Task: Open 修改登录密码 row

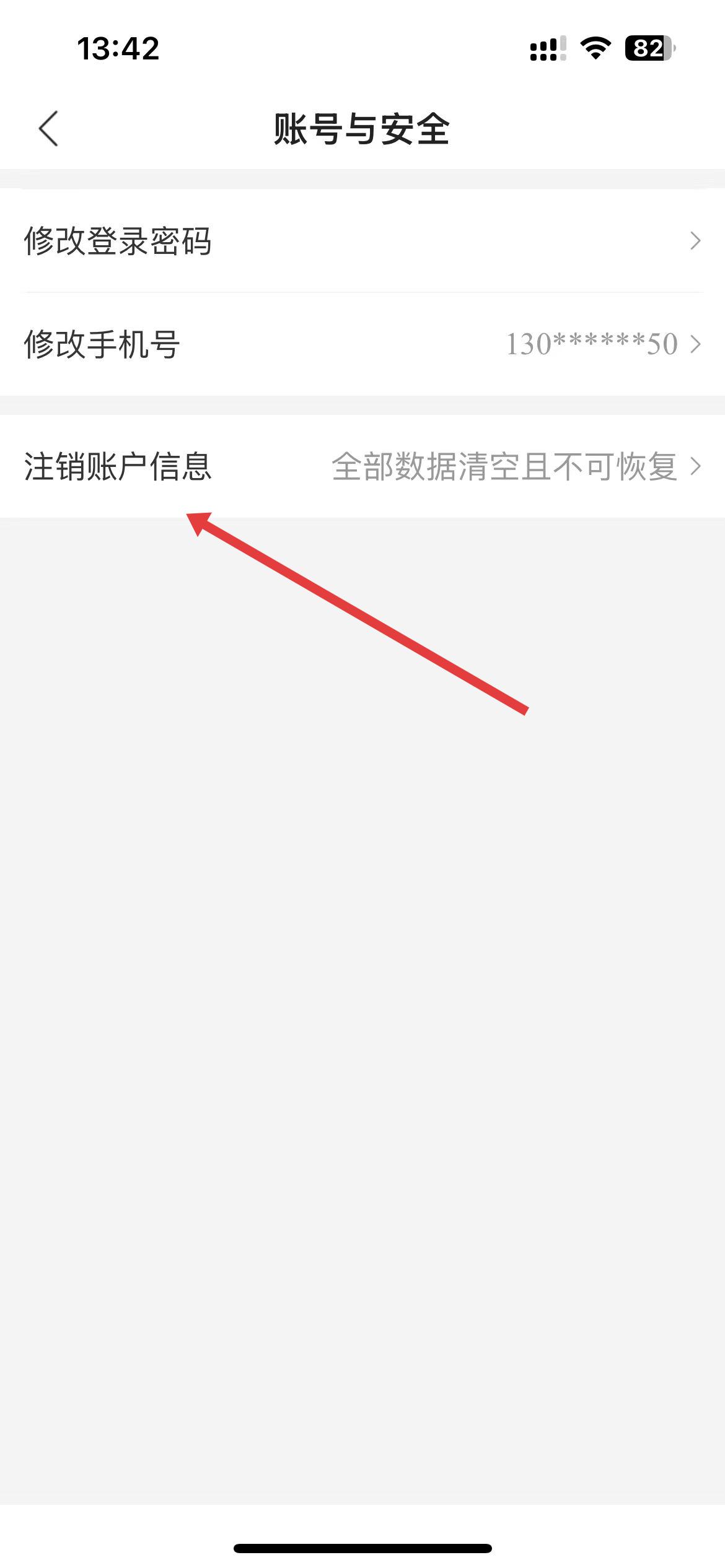Action: [362, 241]
